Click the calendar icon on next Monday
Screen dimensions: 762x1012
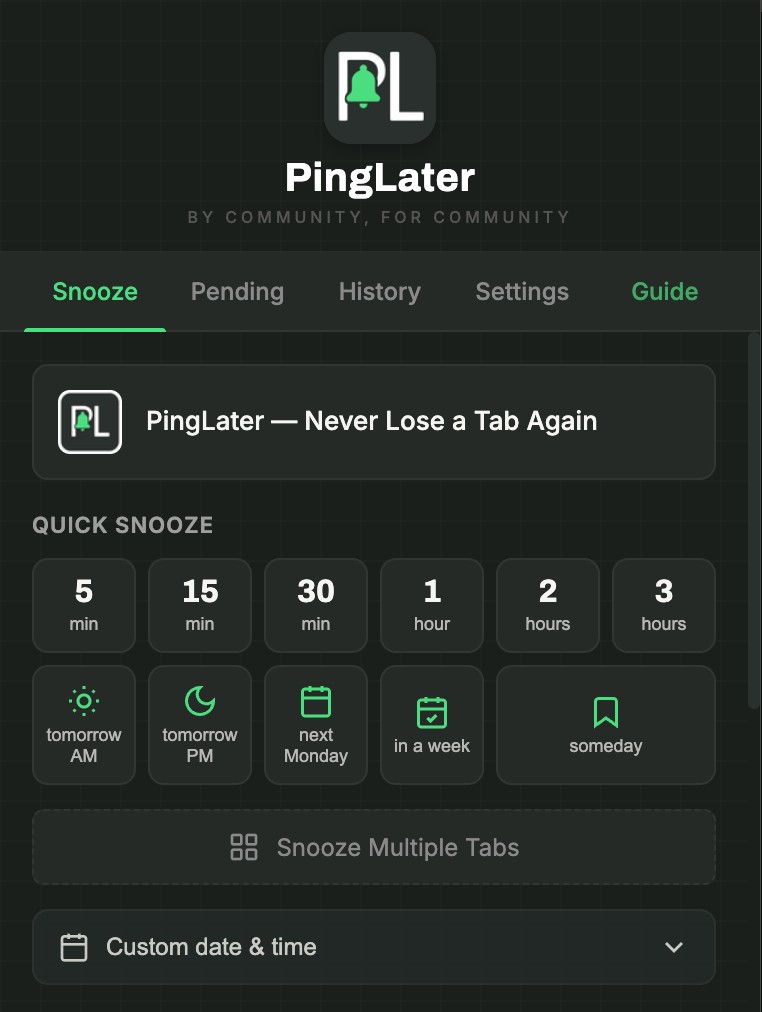point(316,700)
